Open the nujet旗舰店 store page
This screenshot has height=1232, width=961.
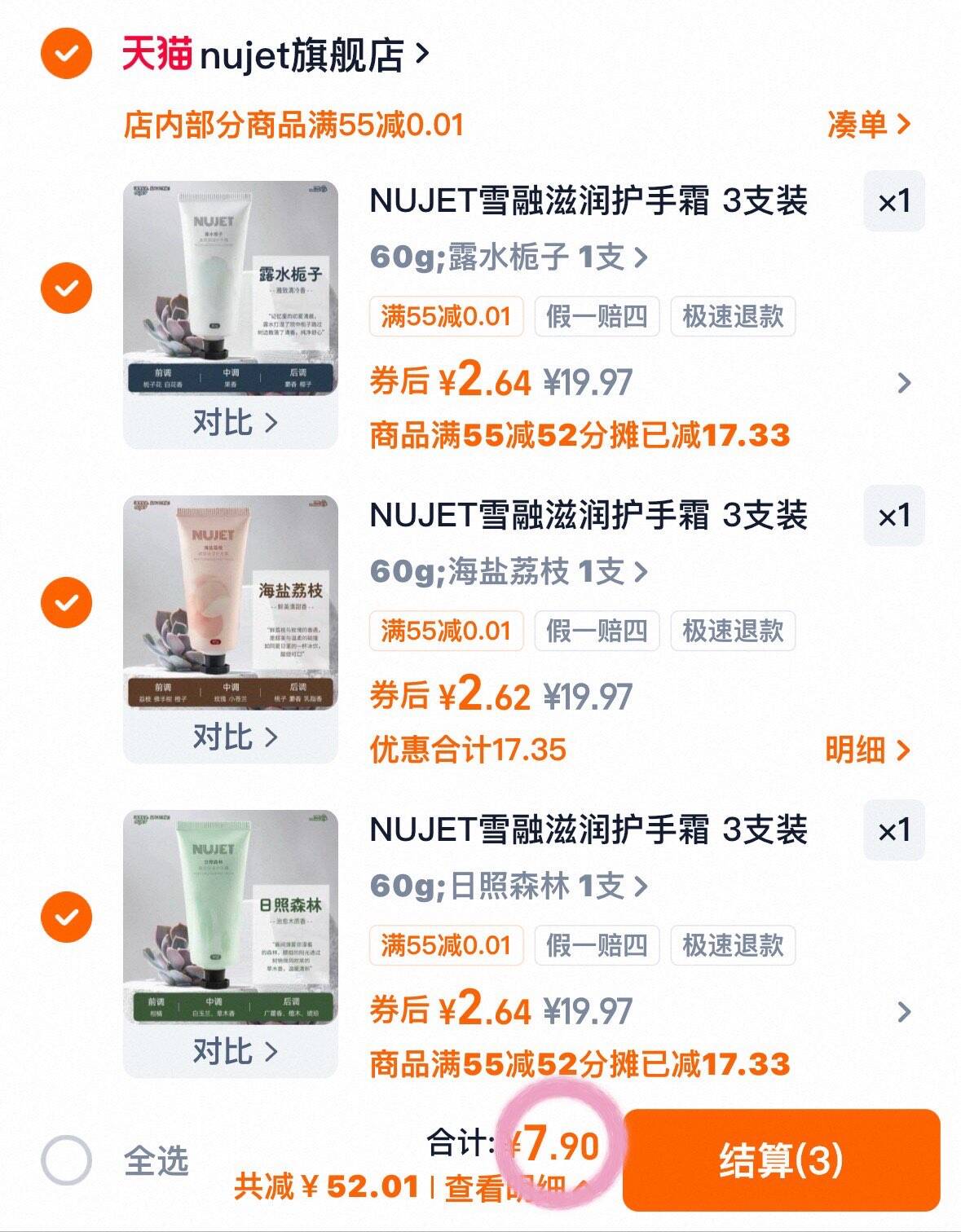314,55
